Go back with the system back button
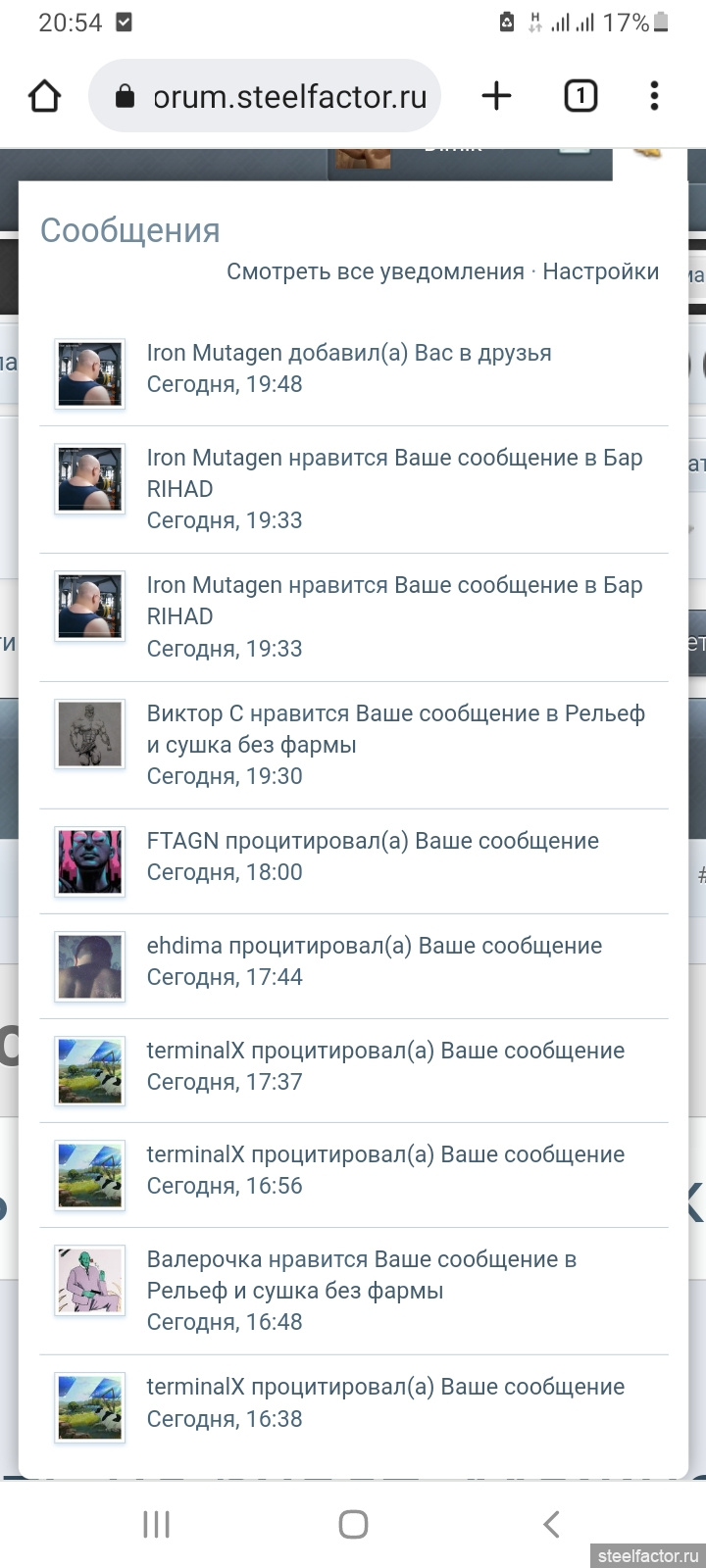Viewport: 706px width, 1568px height. [x=551, y=1524]
